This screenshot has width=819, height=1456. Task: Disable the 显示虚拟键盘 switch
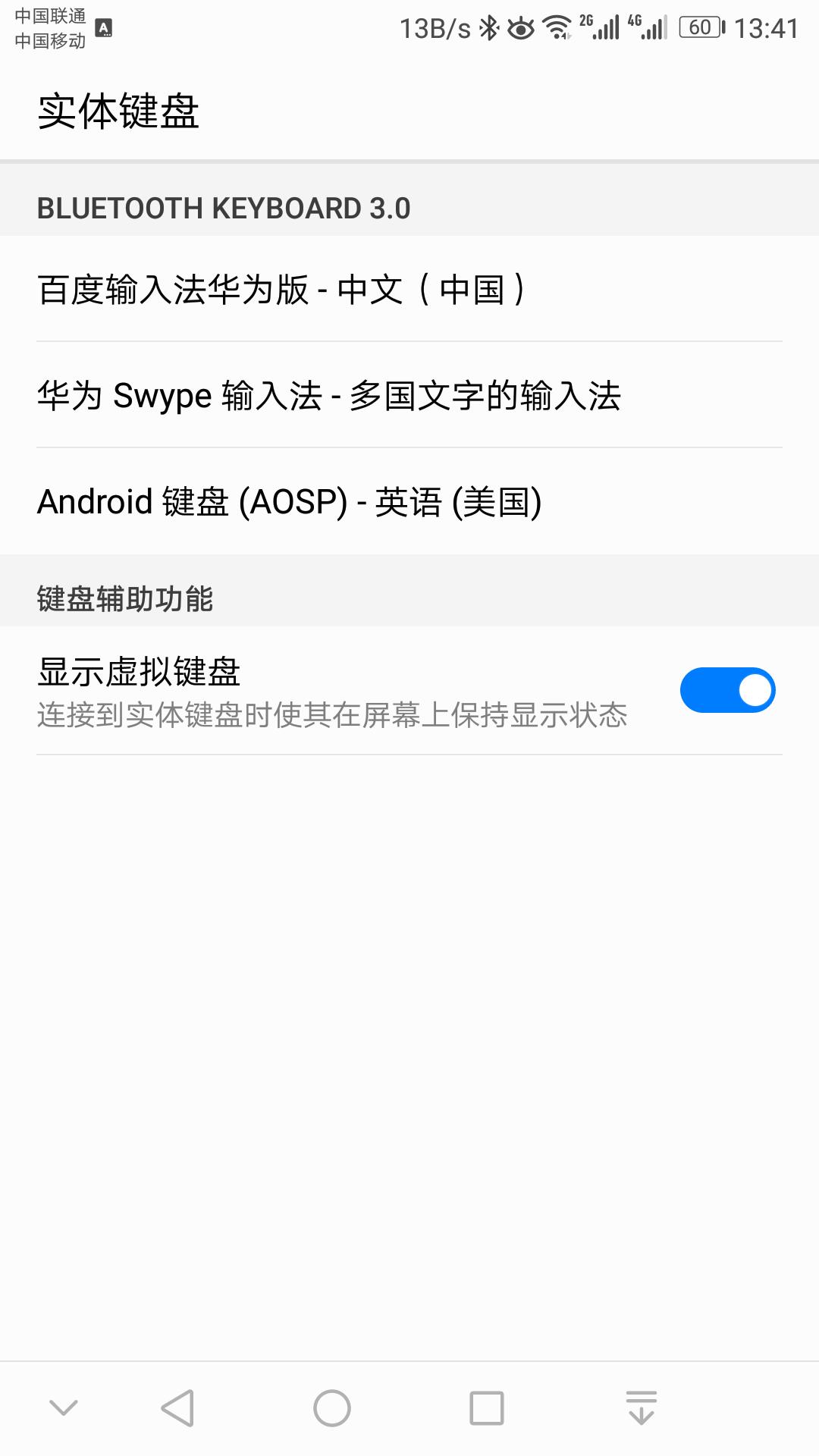(726, 690)
